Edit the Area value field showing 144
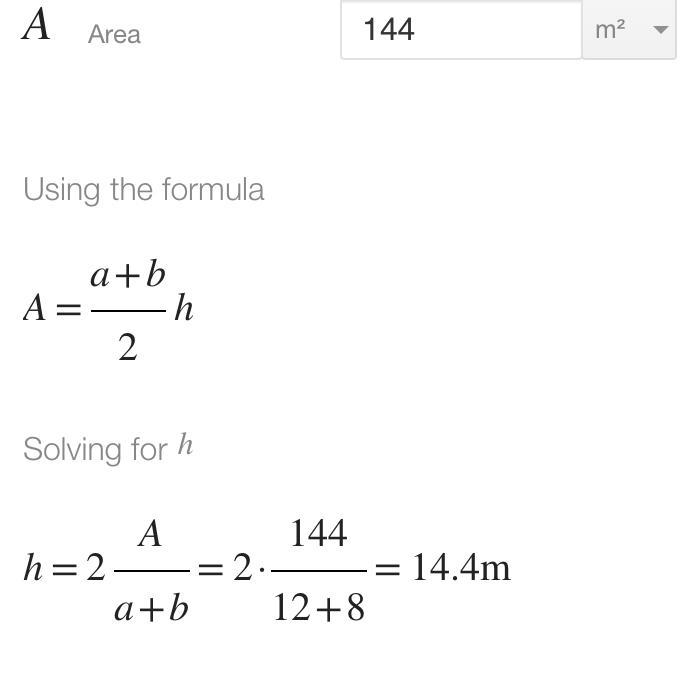The image size is (684, 692). coord(460,30)
